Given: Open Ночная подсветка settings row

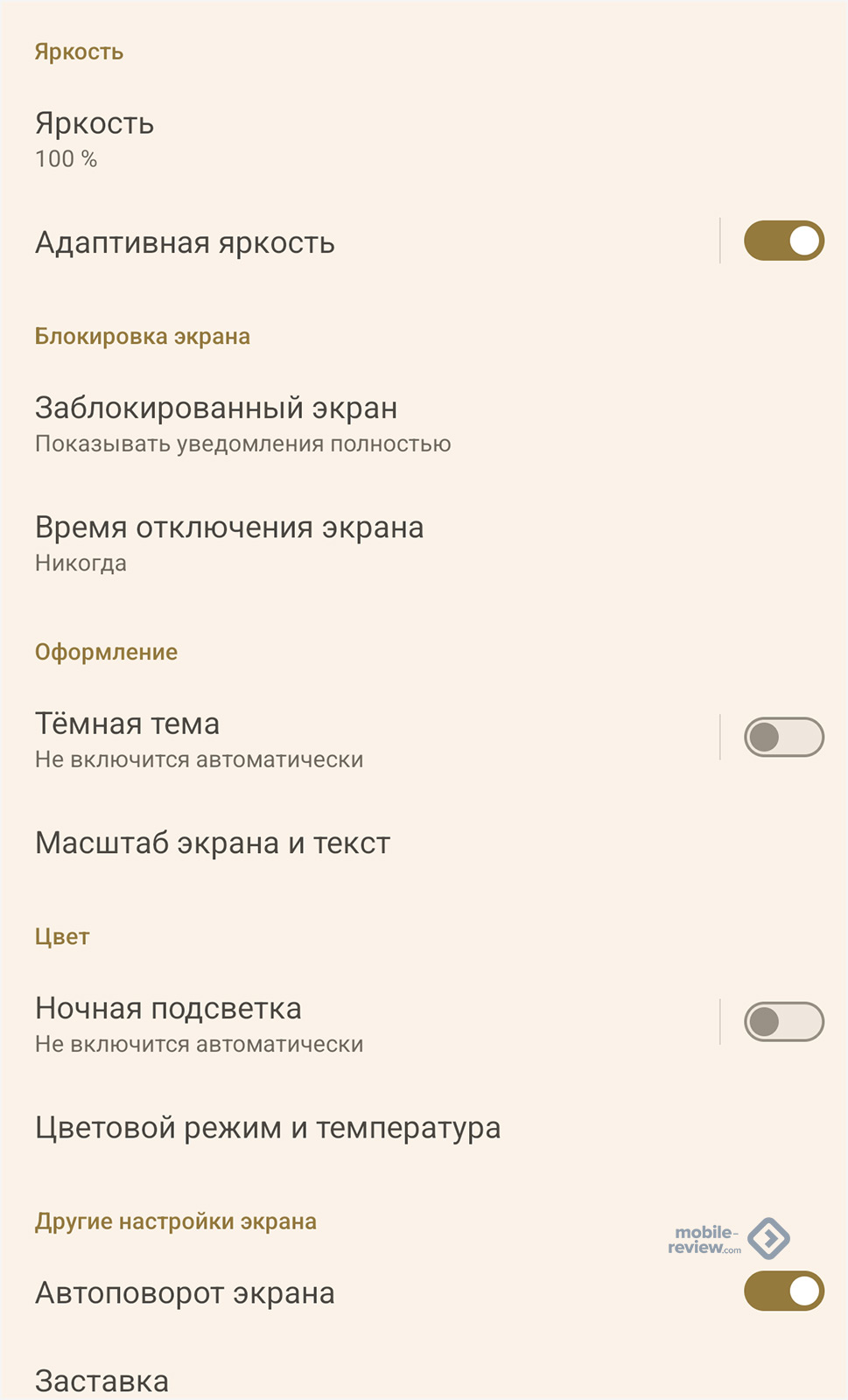Looking at the screenshot, I should pyautogui.click(x=199, y=1023).
